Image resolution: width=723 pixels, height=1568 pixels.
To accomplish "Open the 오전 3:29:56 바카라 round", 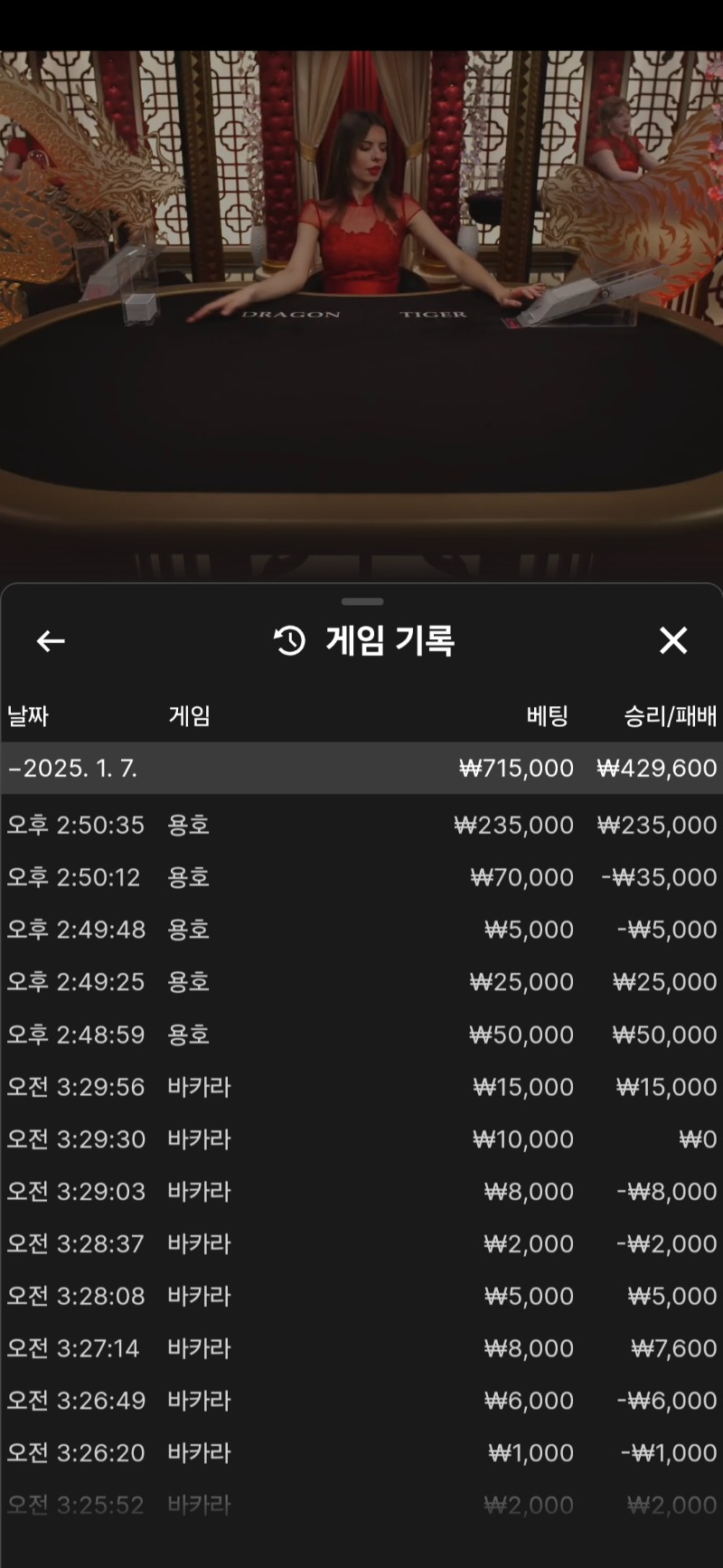I will [x=361, y=1087].
